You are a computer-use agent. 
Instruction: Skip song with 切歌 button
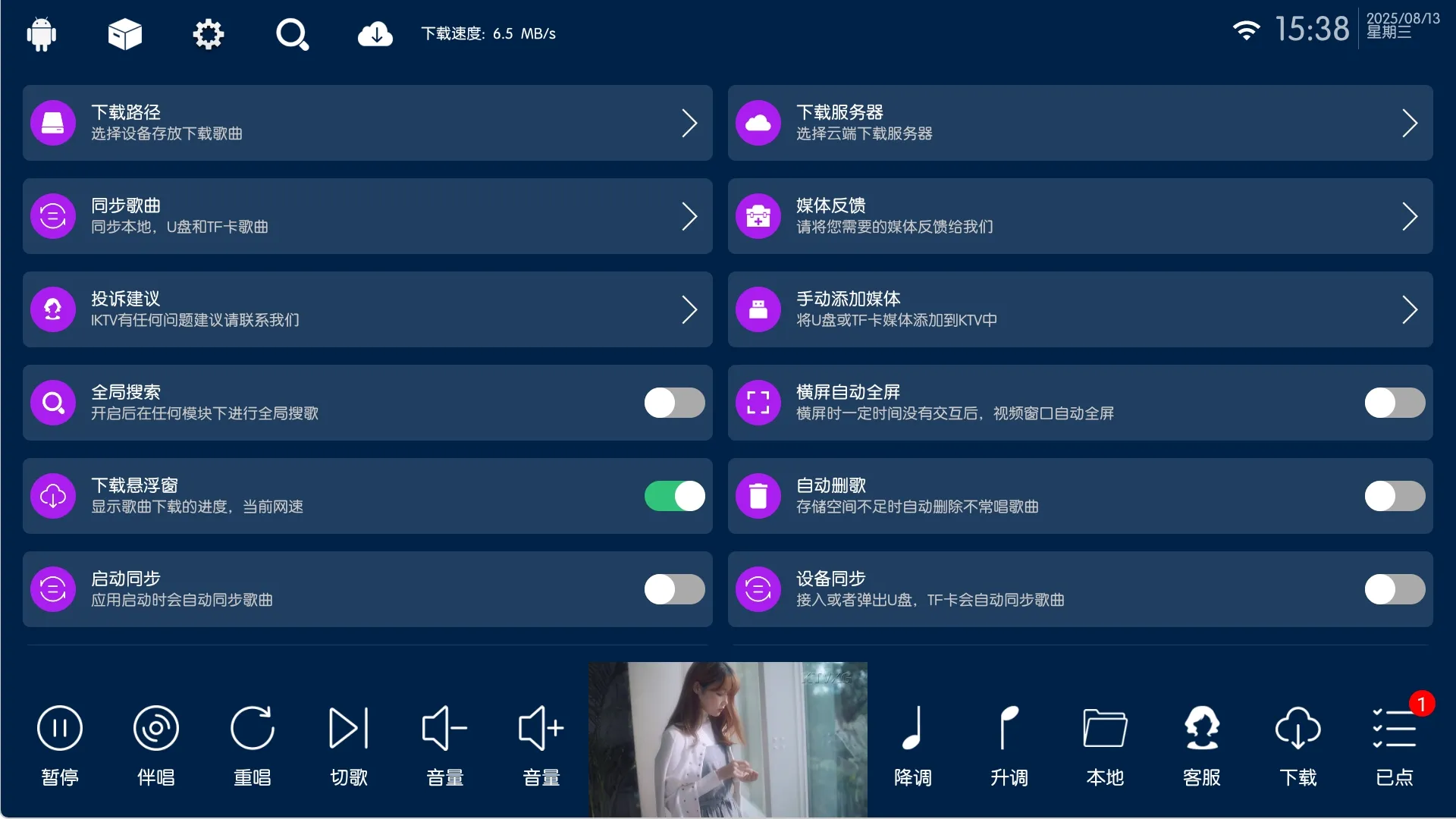pos(349,743)
